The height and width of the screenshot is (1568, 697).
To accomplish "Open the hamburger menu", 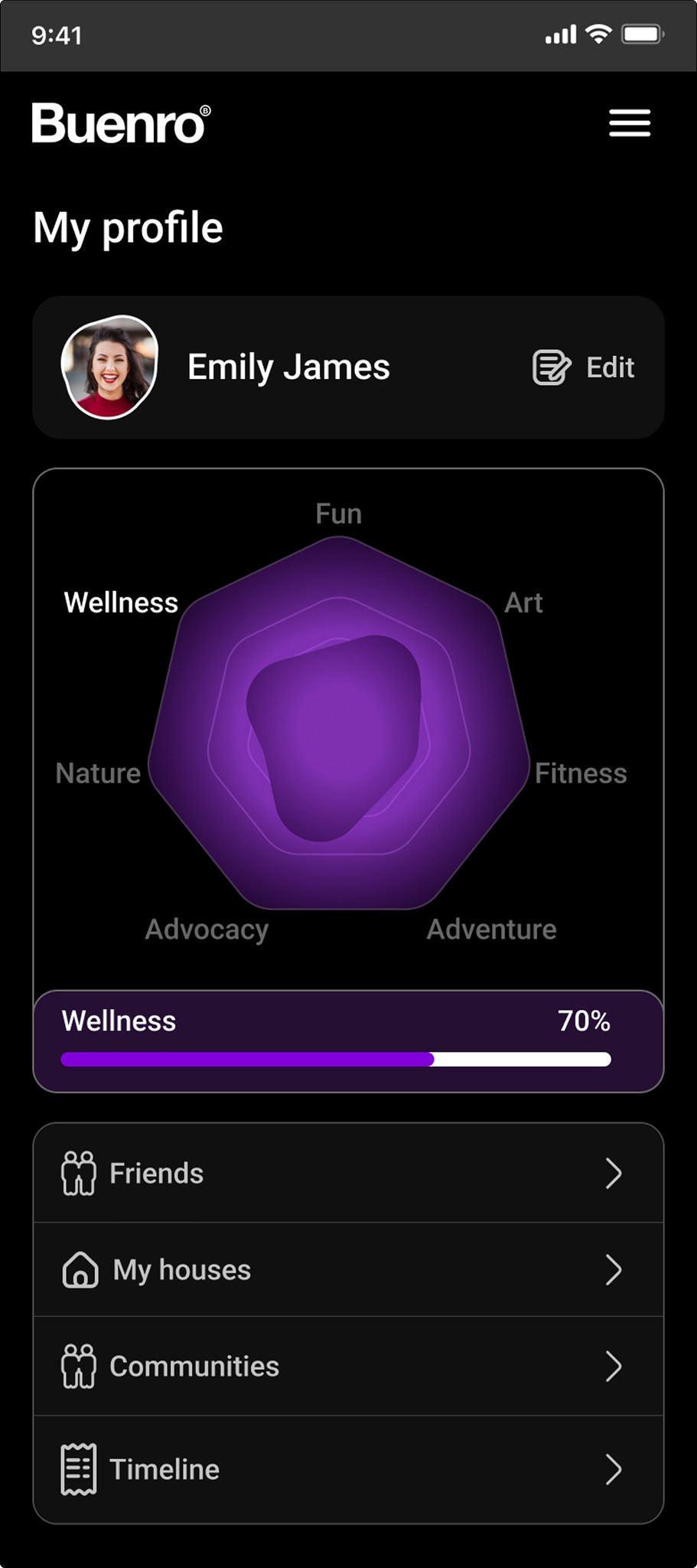I will [x=629, y=123].
